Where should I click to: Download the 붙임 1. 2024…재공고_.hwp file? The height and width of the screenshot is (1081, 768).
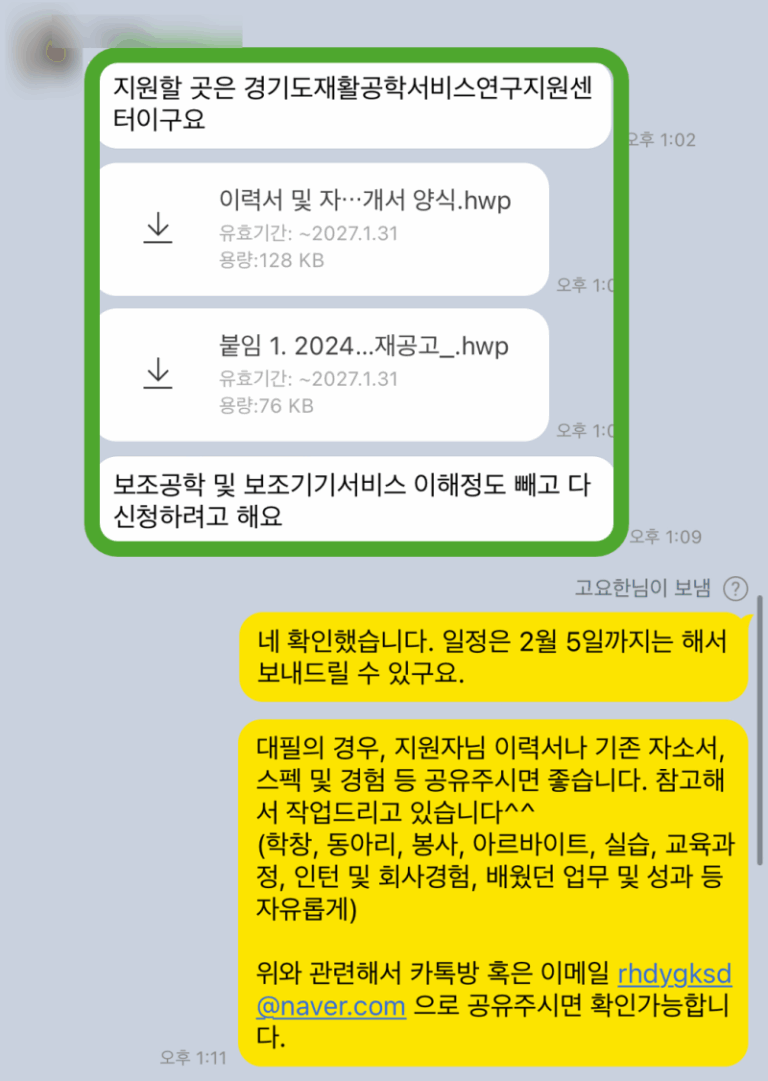[158, 374]
